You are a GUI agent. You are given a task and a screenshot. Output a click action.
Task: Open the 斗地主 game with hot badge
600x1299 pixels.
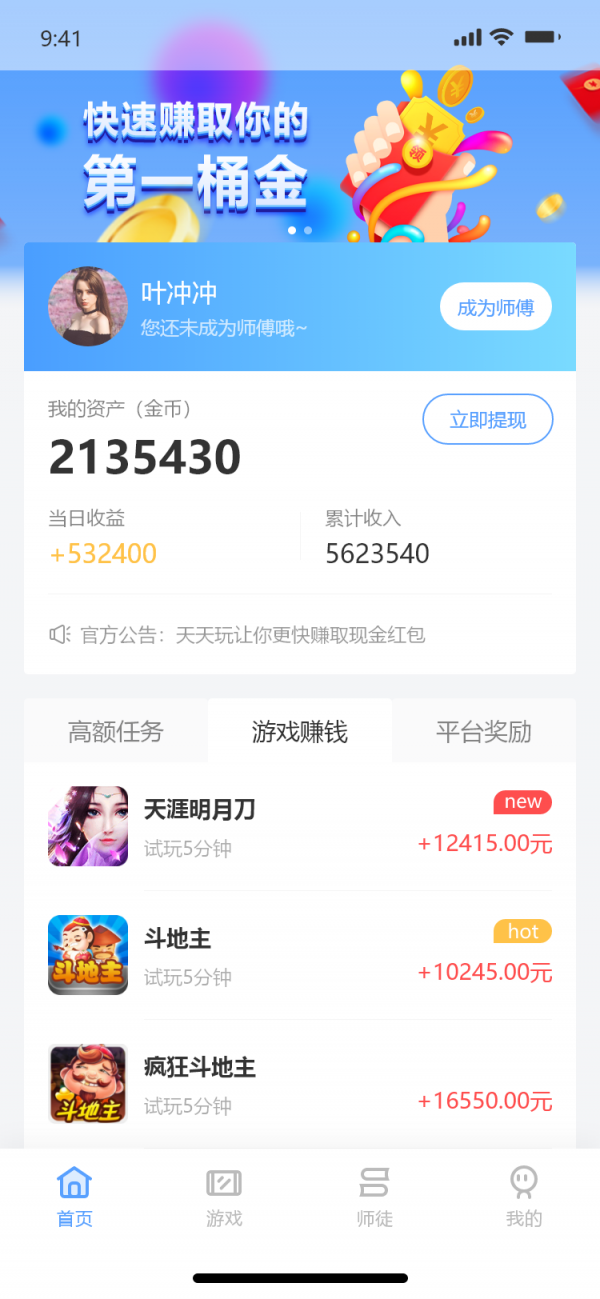[x=300, y=956]
